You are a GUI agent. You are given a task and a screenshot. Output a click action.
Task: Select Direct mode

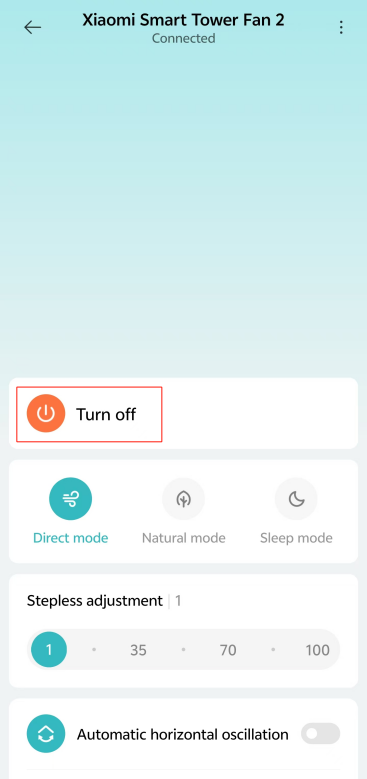click(70, 499)
